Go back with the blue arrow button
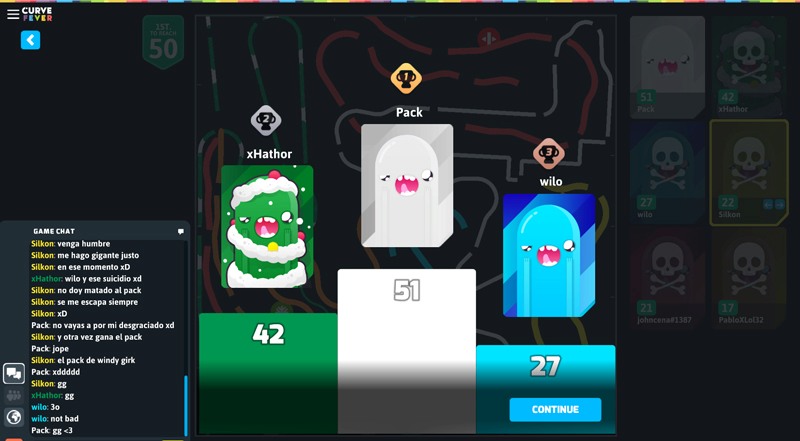Screen dimensions: 800x441 [30, 40]
